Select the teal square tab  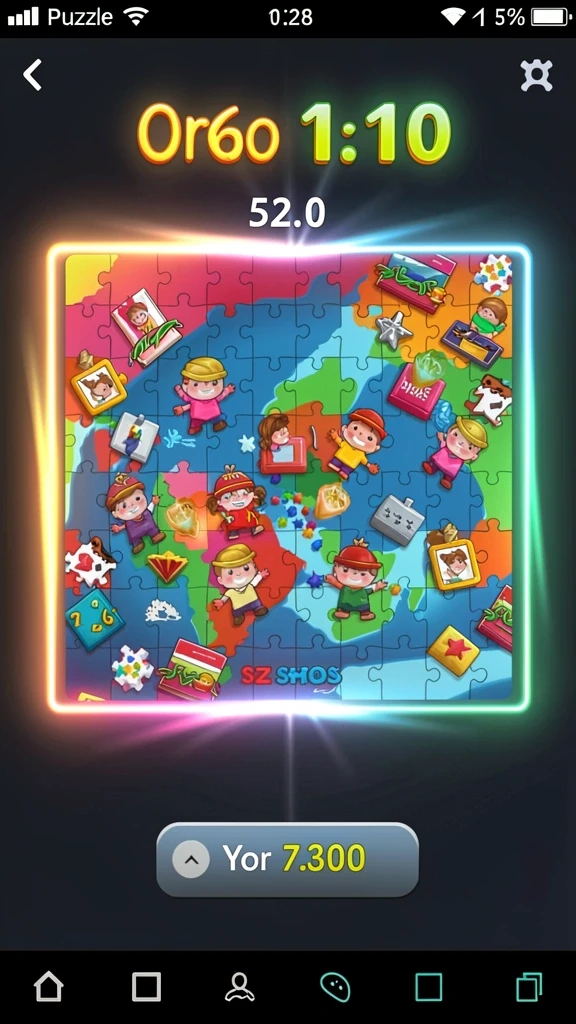coord(429,987)
